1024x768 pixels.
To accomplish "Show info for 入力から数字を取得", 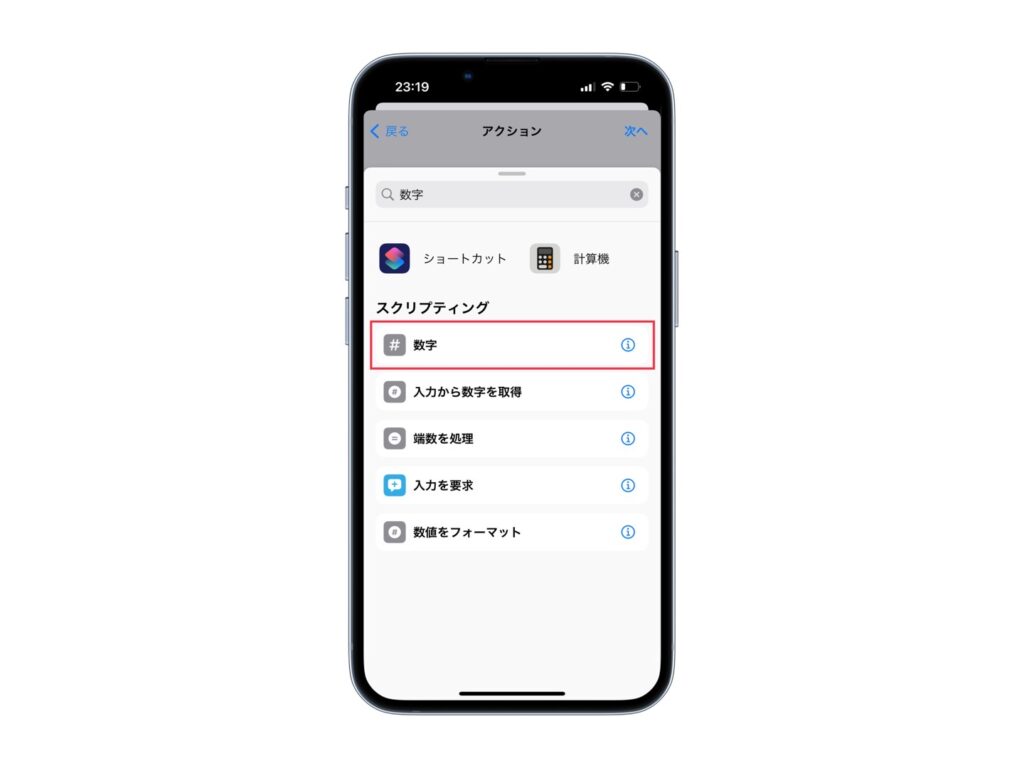I will pos(628,392).
